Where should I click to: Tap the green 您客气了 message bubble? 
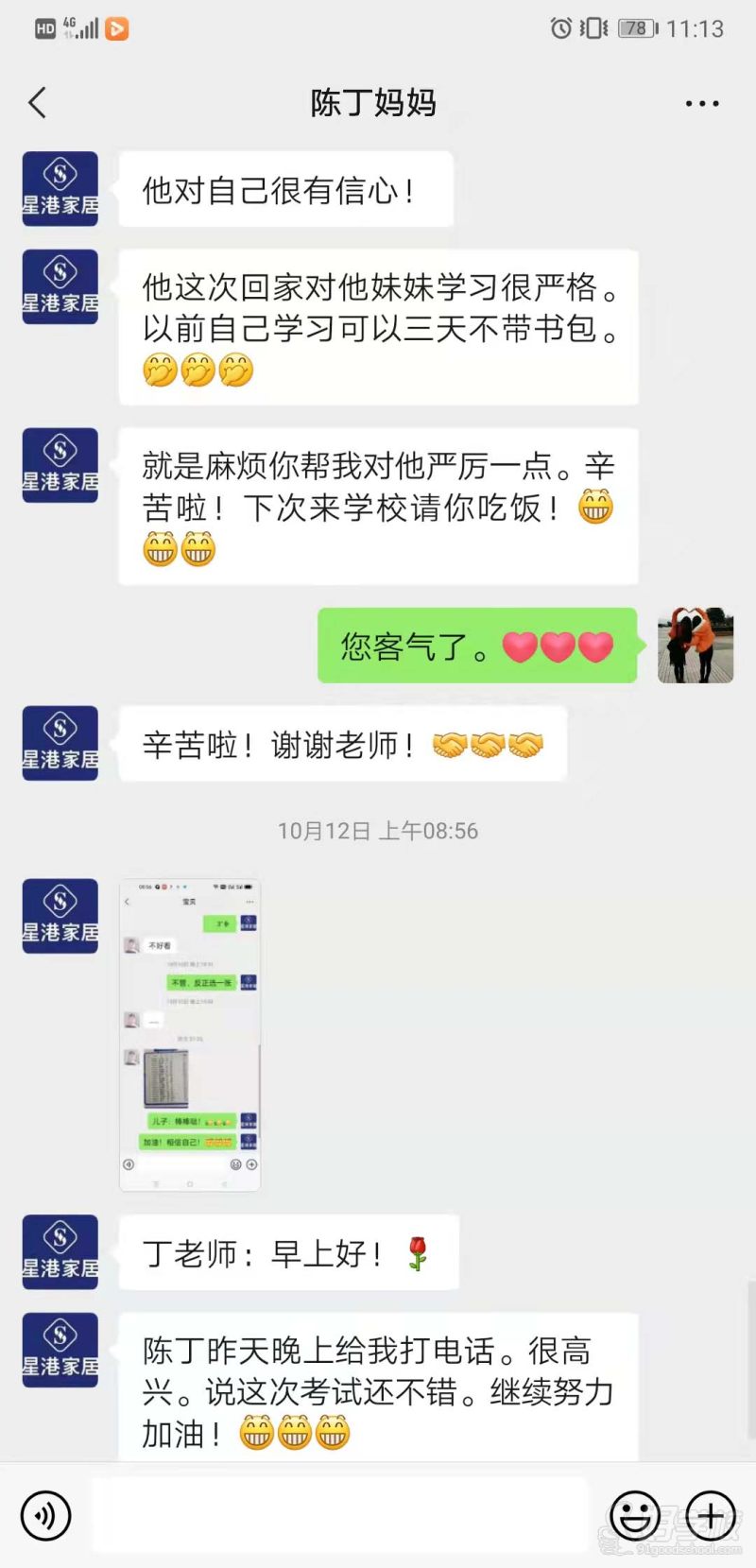click(477, 646)
